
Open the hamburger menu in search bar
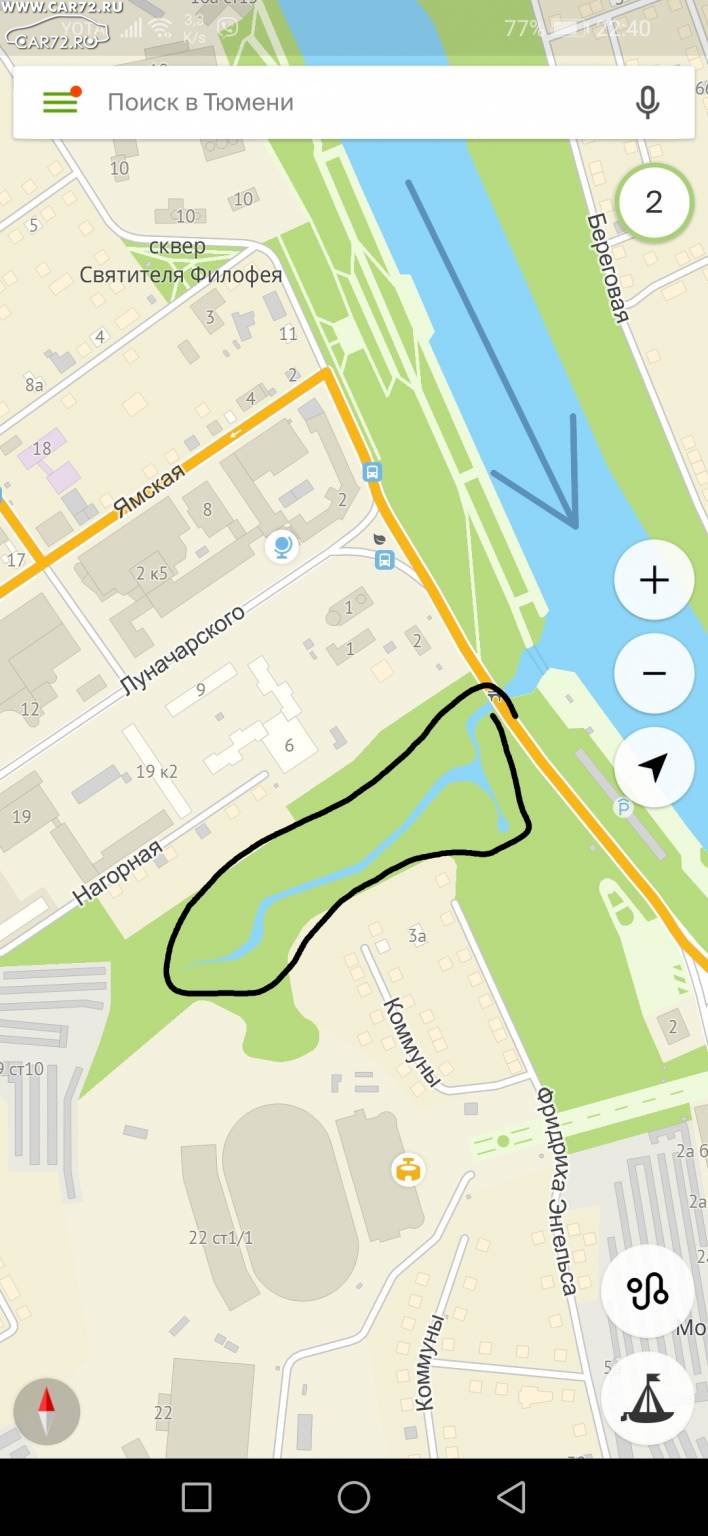[60, 101]
